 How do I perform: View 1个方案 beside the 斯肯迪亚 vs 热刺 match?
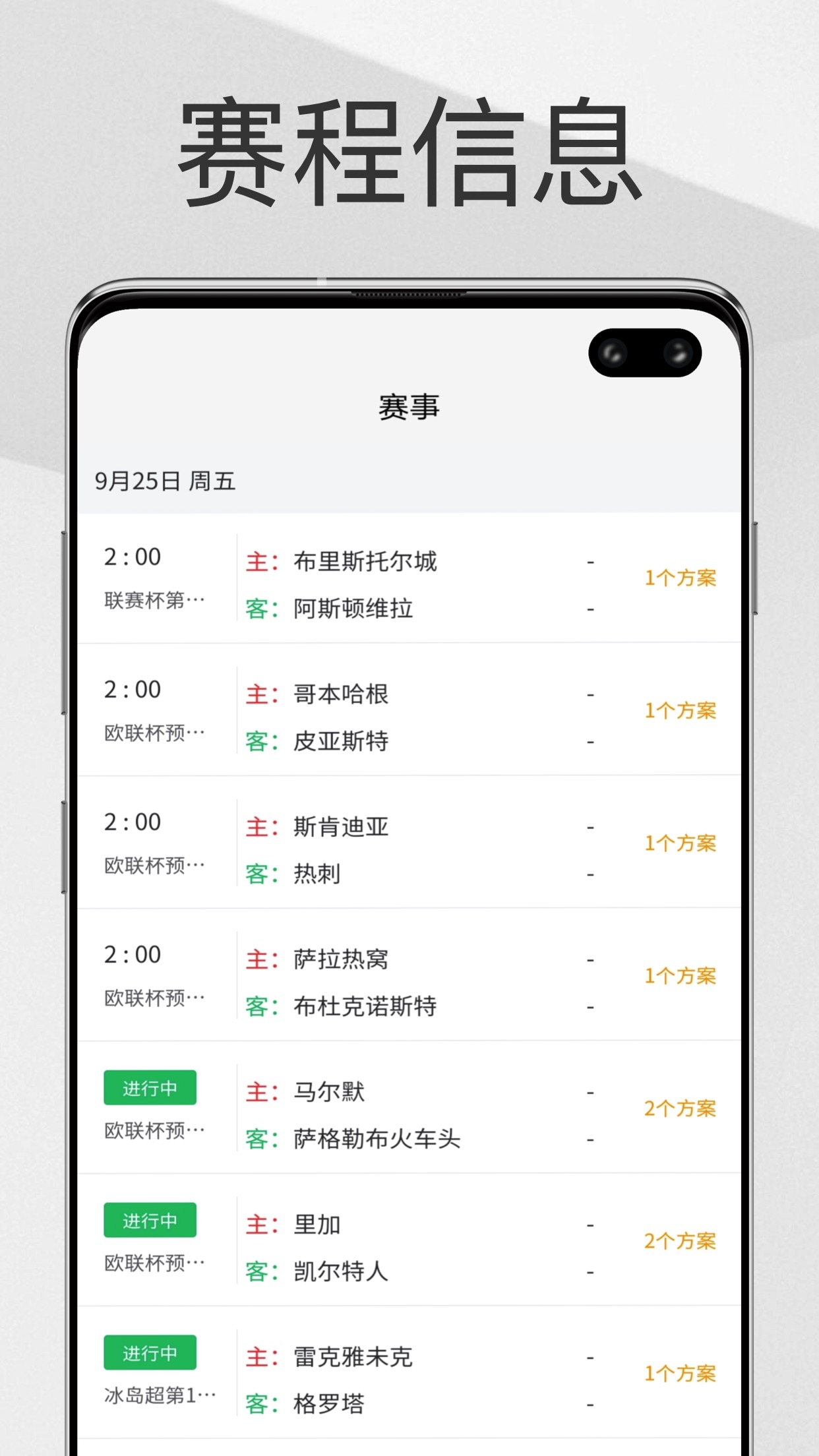click(x=681, y=842)
